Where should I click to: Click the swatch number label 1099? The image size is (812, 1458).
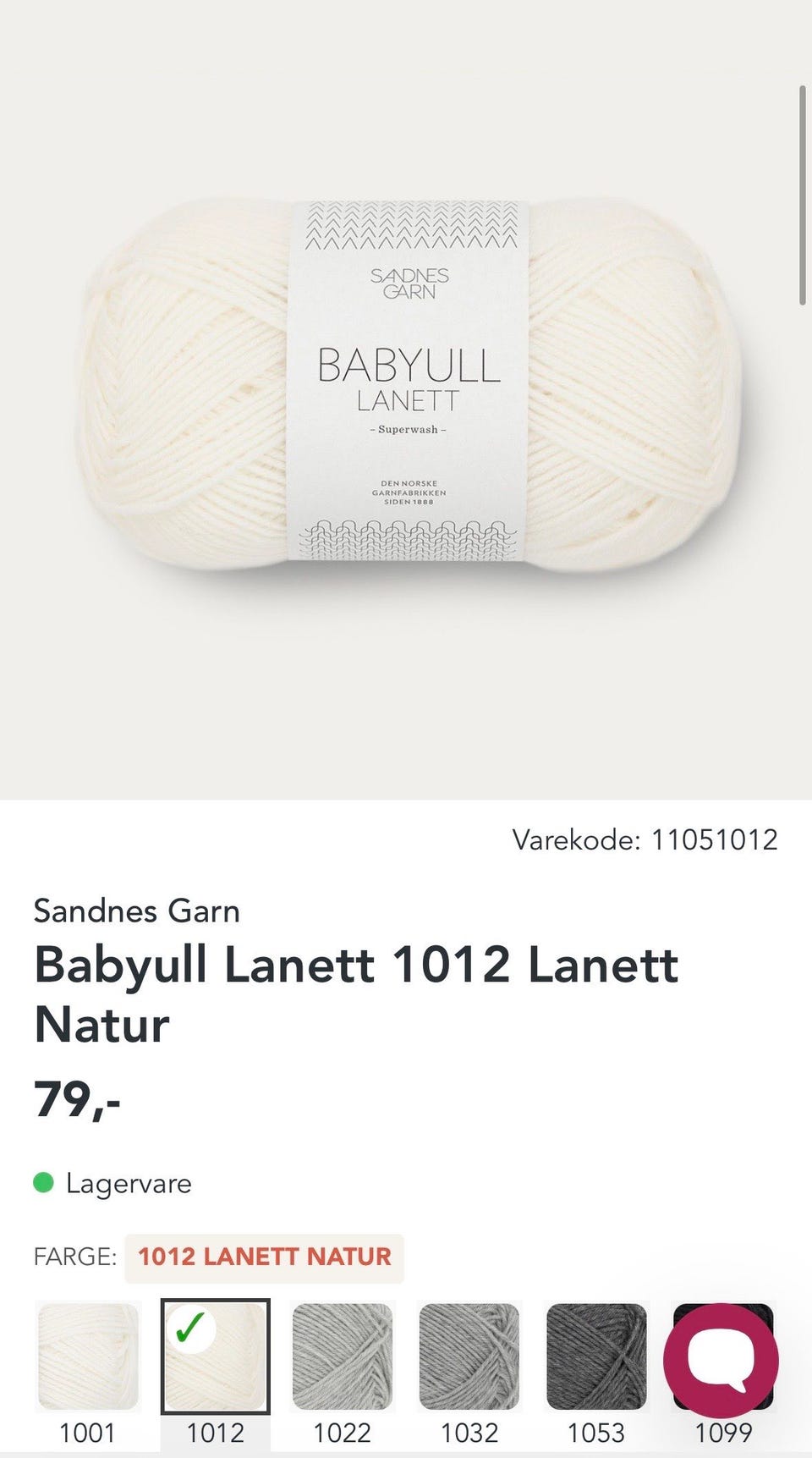coord(723,1434)
